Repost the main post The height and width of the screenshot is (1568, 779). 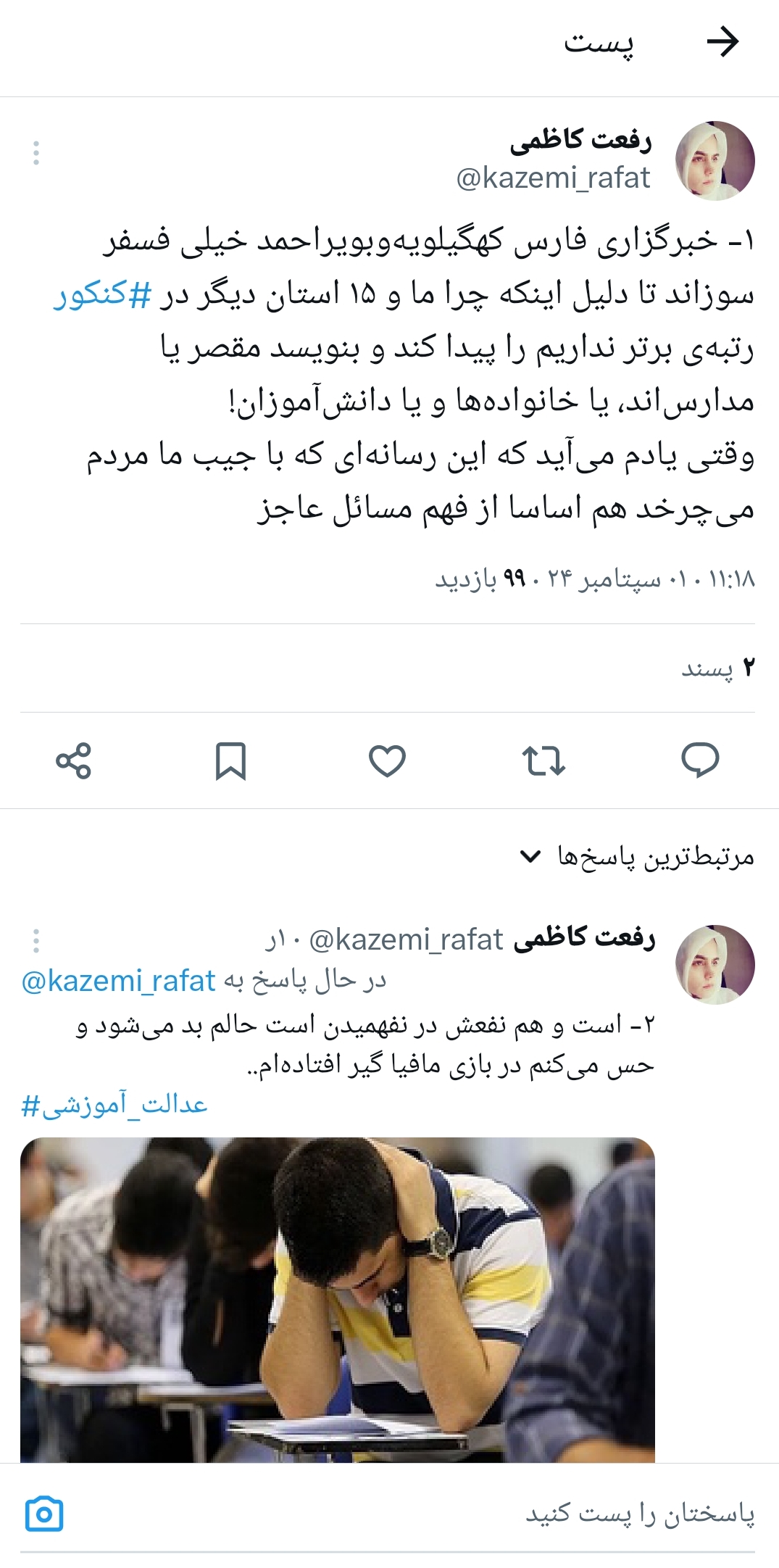pos(543,760)
